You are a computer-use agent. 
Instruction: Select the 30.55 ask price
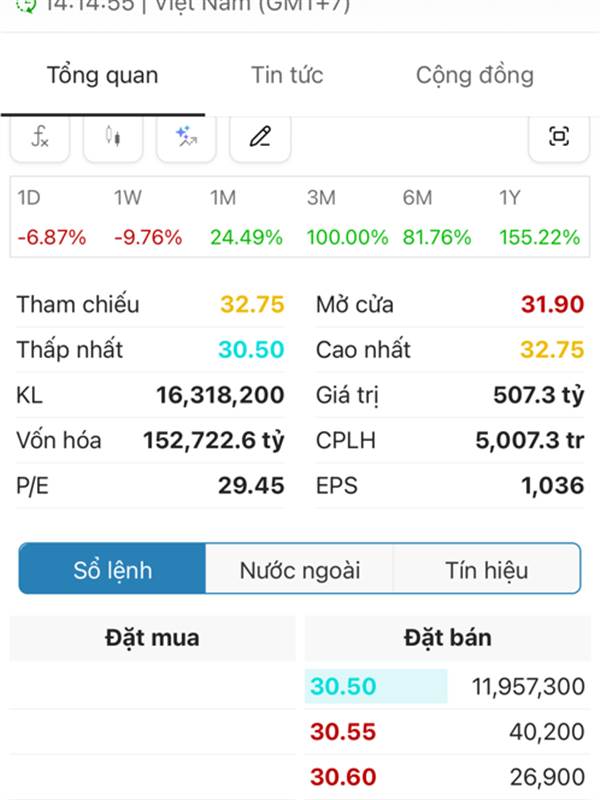coord(343,732)
